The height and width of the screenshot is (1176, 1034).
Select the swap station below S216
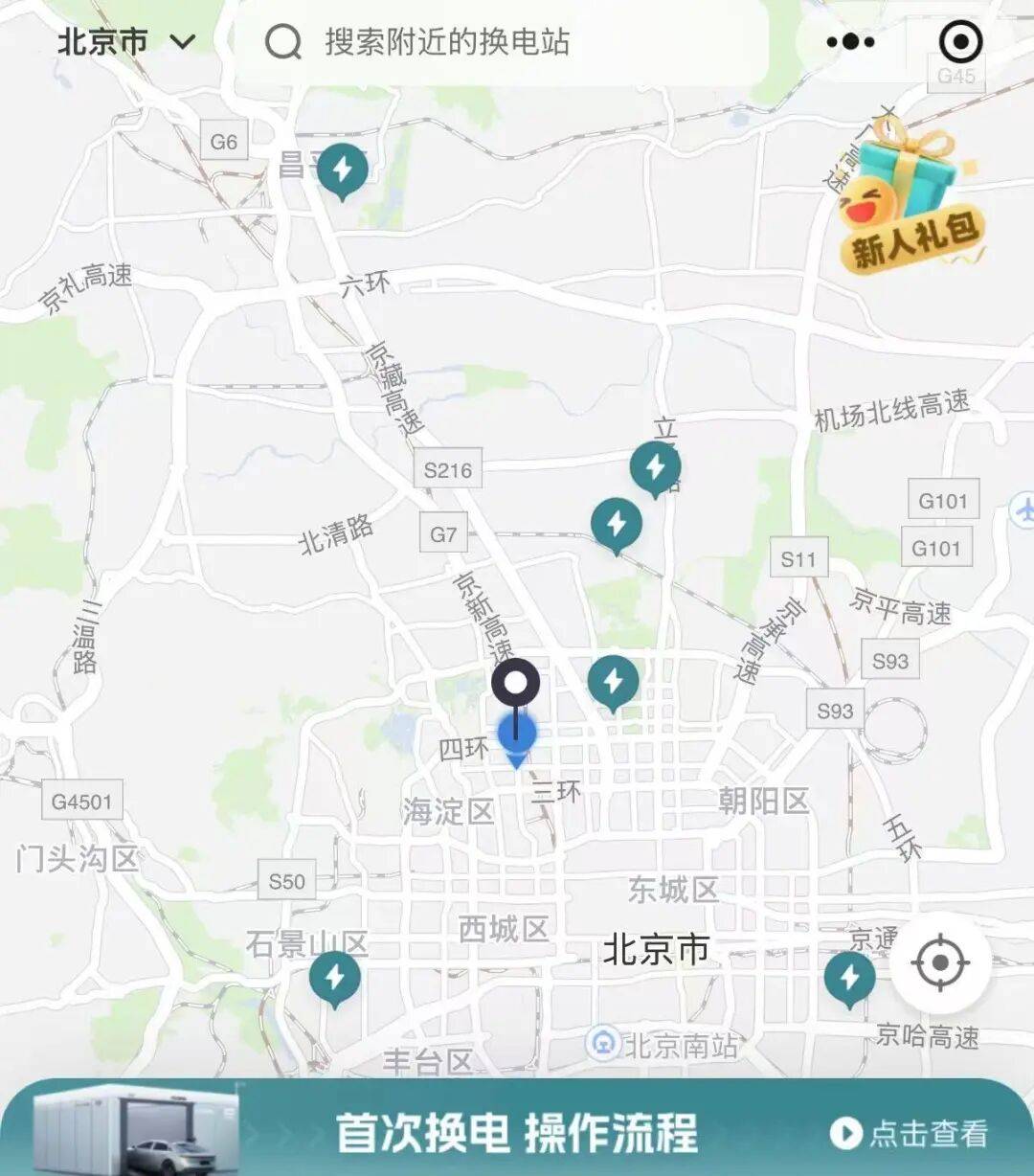[x=617, y=524]
